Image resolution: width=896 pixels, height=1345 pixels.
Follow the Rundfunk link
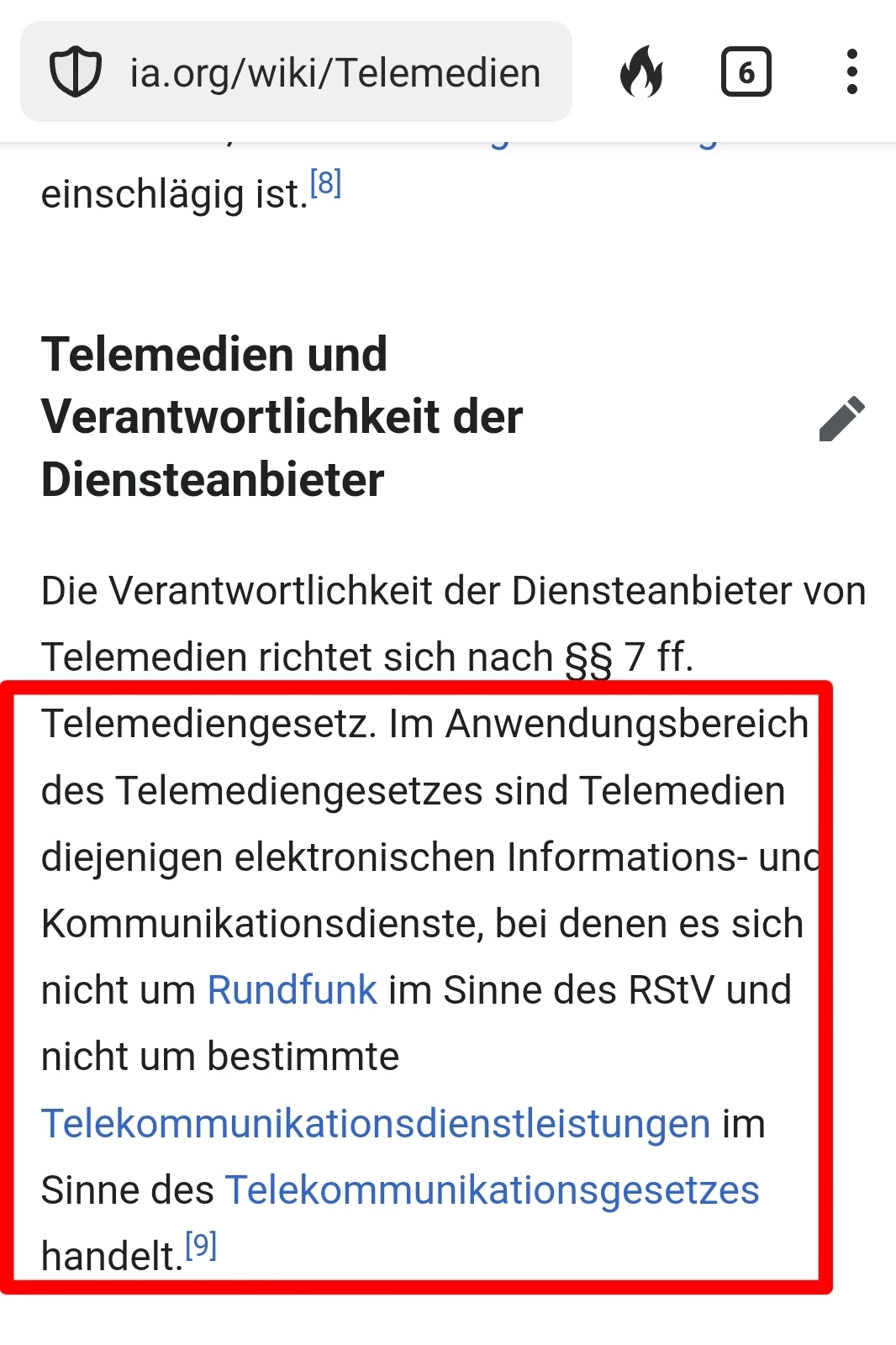coord(292,989)
